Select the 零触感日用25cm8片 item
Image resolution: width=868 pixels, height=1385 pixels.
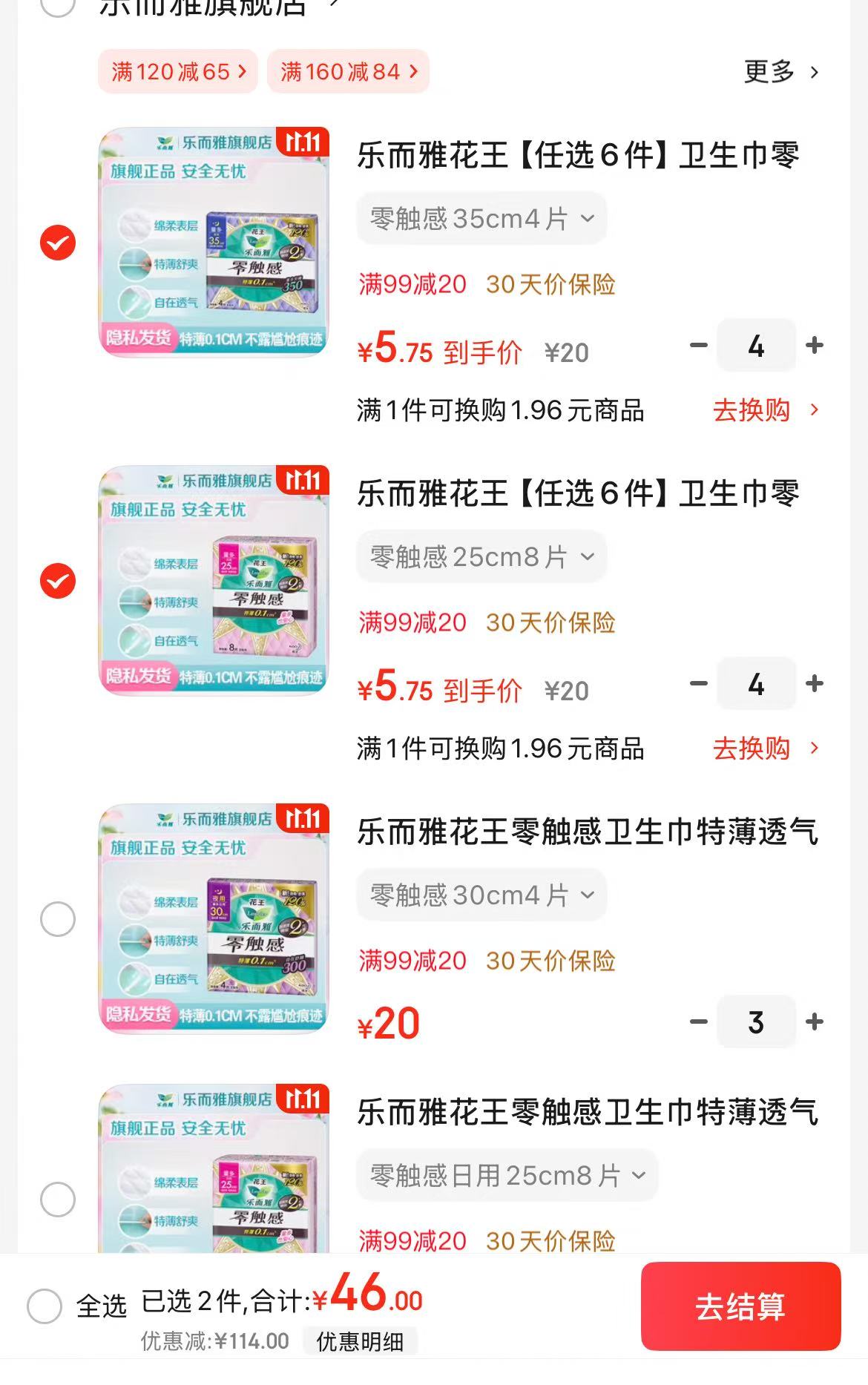coord(58,1199)
